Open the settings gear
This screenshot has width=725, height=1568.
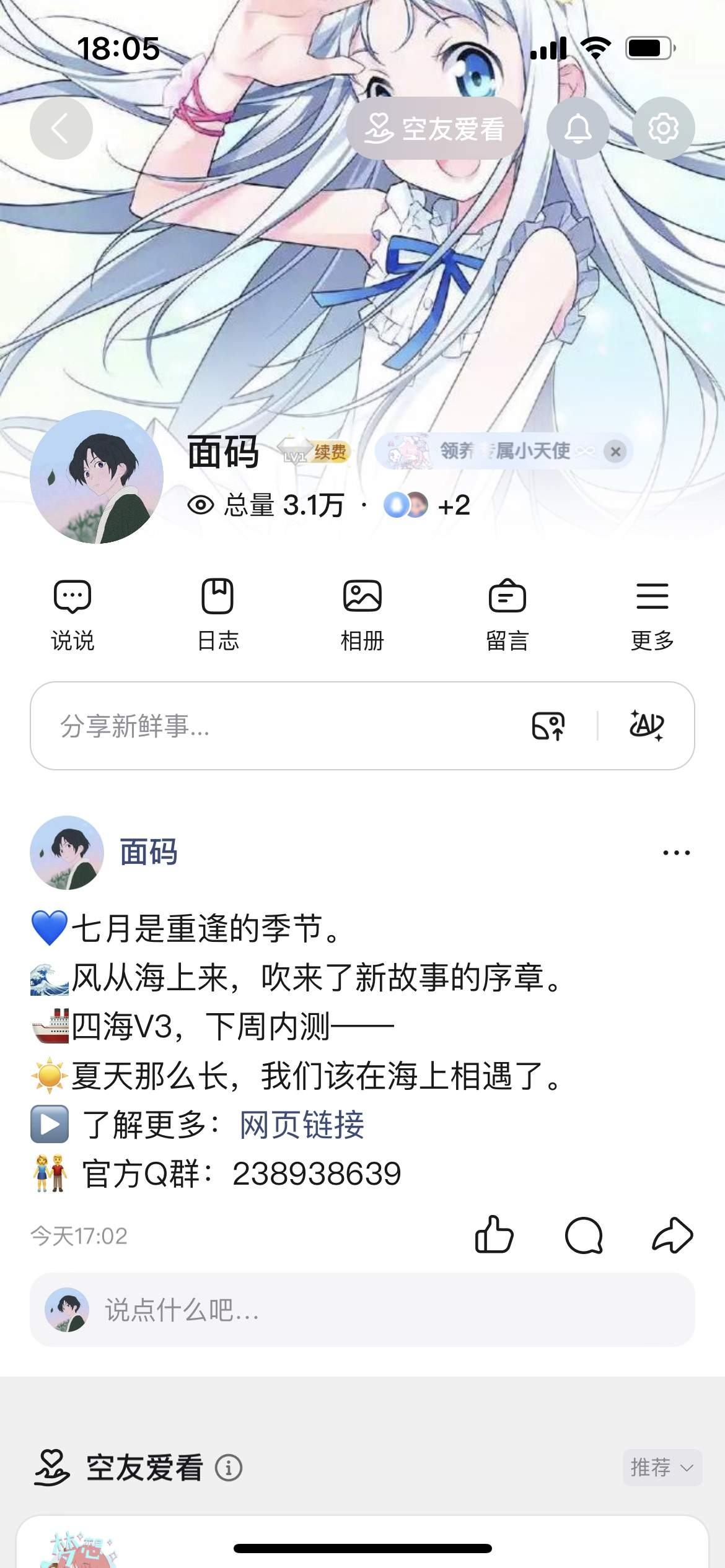(x=663, y=128)
